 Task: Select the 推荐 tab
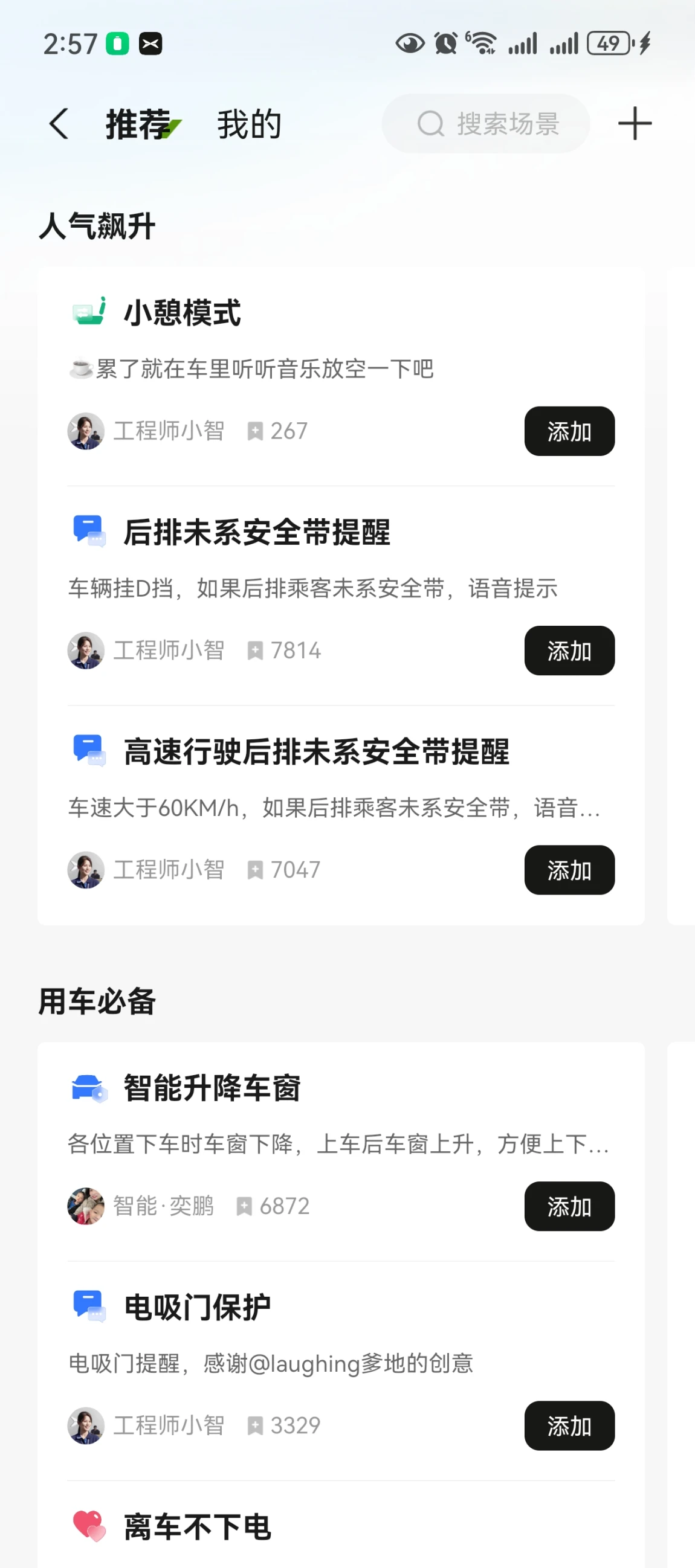pyautogui.click(x=139, y=124)
